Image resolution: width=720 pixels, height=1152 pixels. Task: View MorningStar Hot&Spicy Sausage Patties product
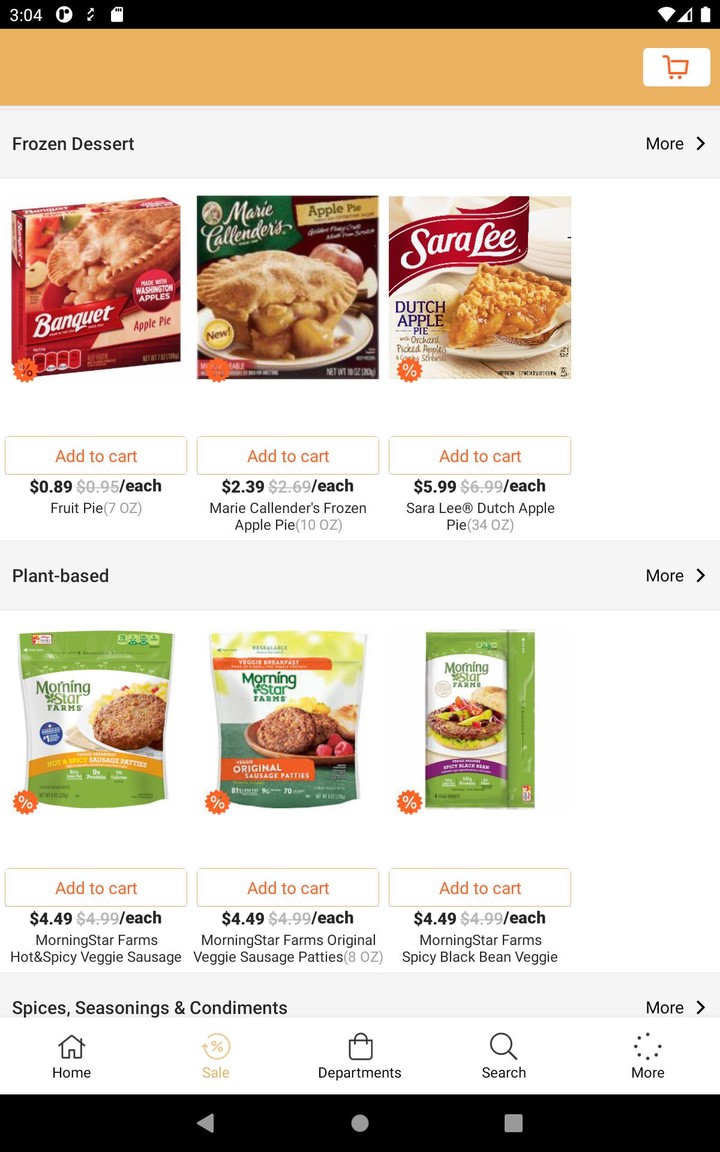coord(96,720)
